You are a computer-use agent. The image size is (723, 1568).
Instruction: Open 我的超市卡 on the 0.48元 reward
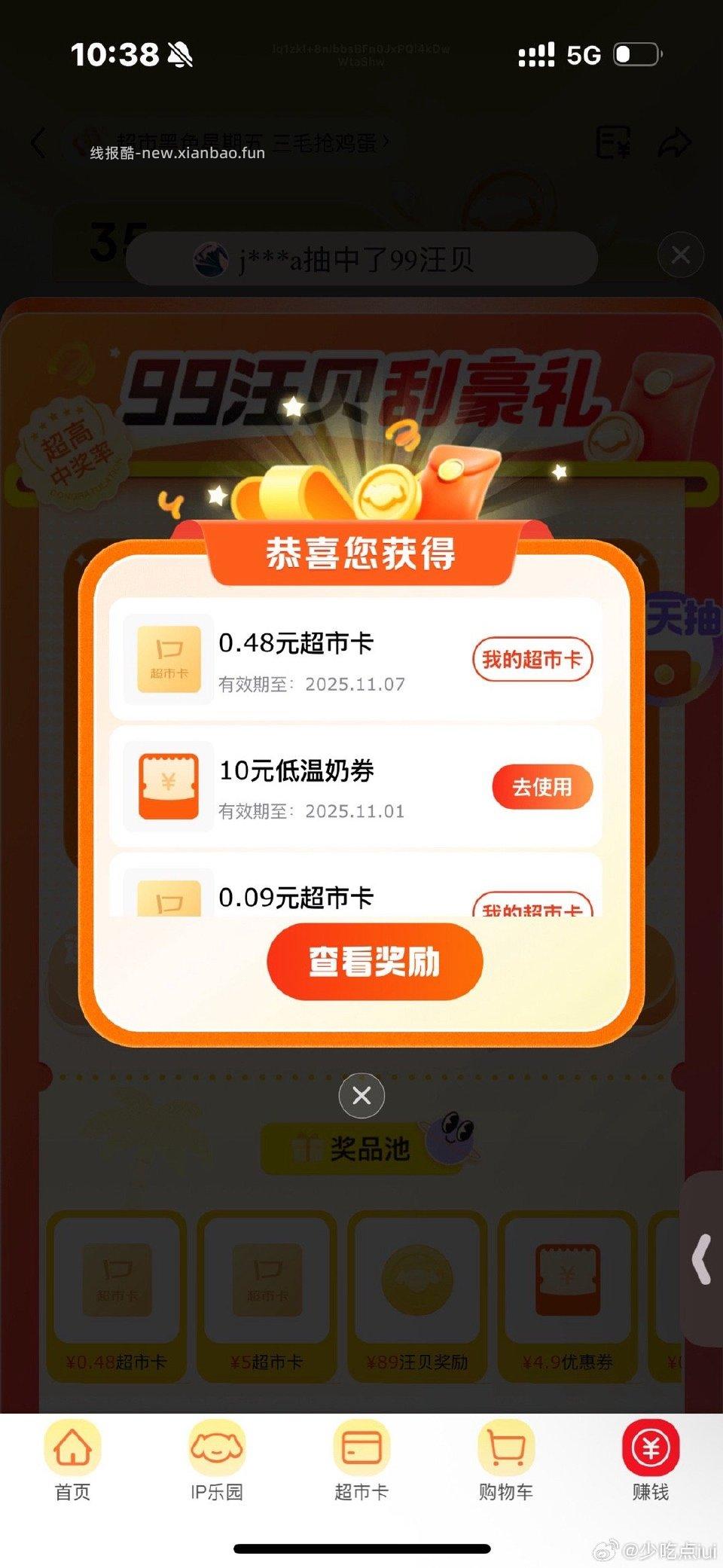coord(532,659)
